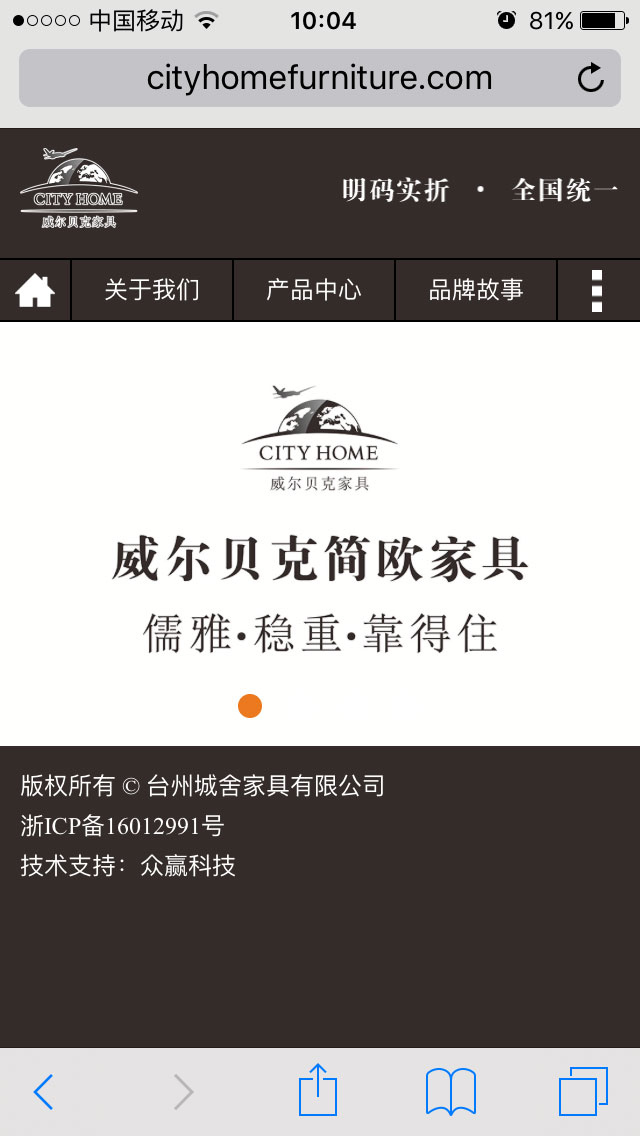Tap the City Home header logo
The height and width of the screenshot is (1136, 640).
point(78,190)
